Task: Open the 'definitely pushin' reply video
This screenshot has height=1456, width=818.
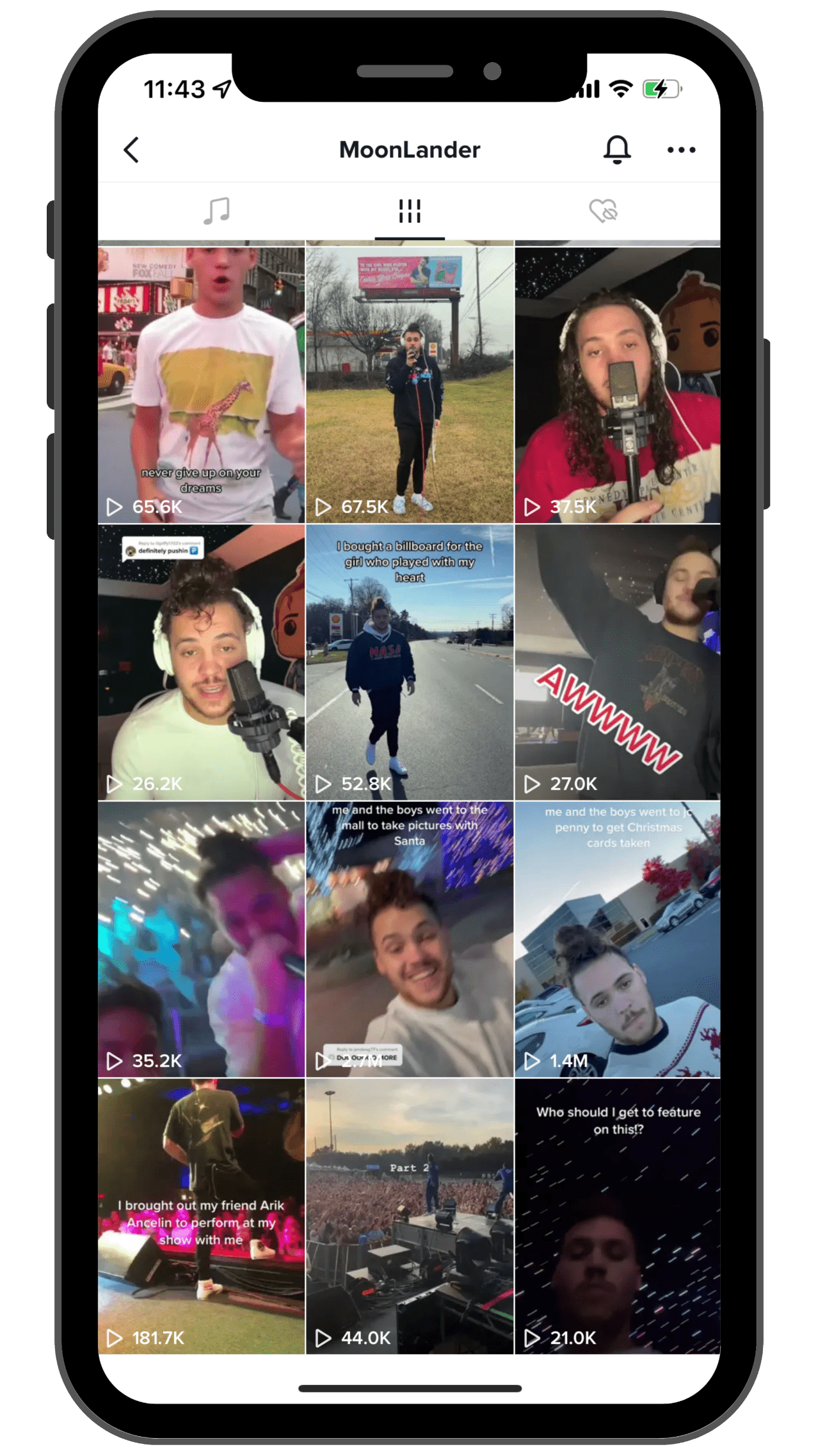Action: (x=201, y=663)
